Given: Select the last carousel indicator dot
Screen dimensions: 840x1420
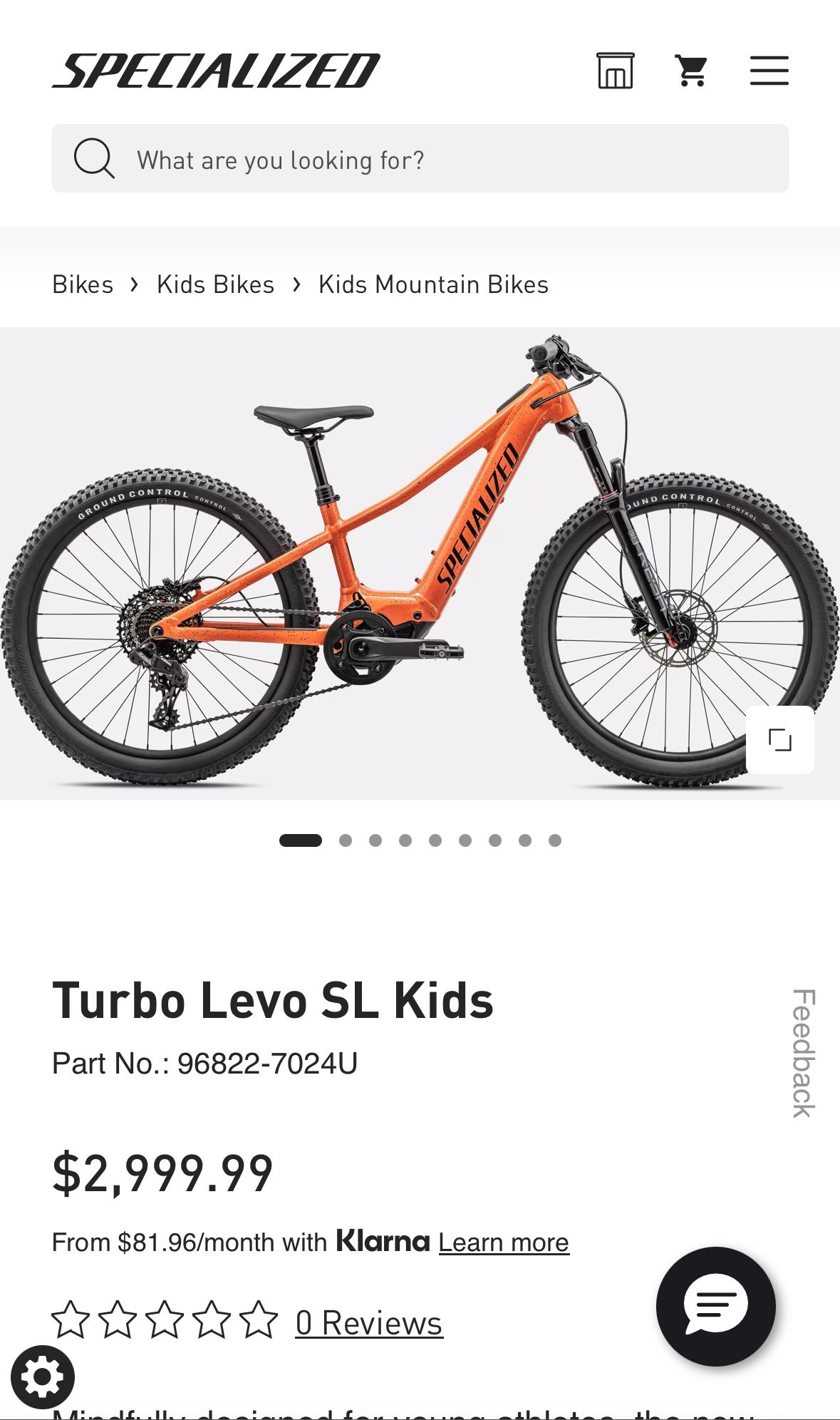Looking at the screenshot, I should (x=554, y=840).
